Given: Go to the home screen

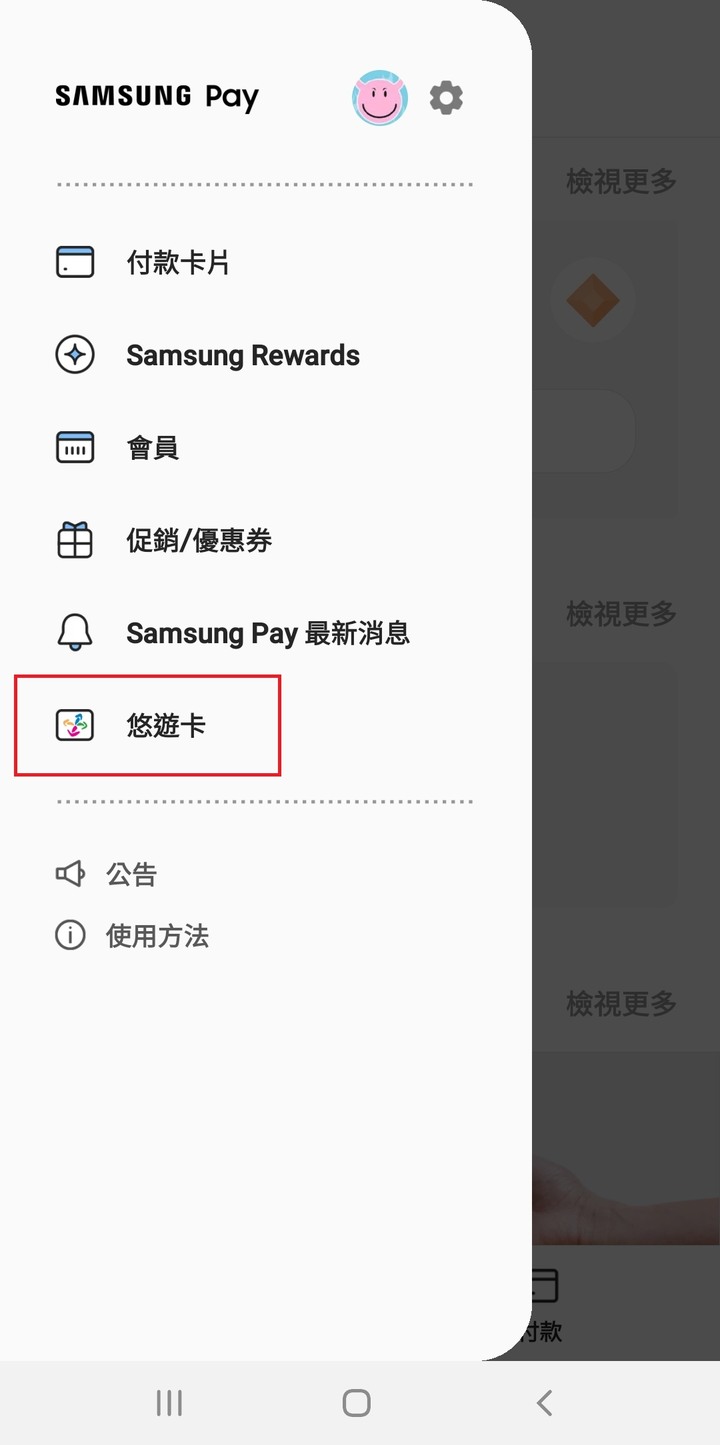Looking at the screenshot, I should (357, 1403).
